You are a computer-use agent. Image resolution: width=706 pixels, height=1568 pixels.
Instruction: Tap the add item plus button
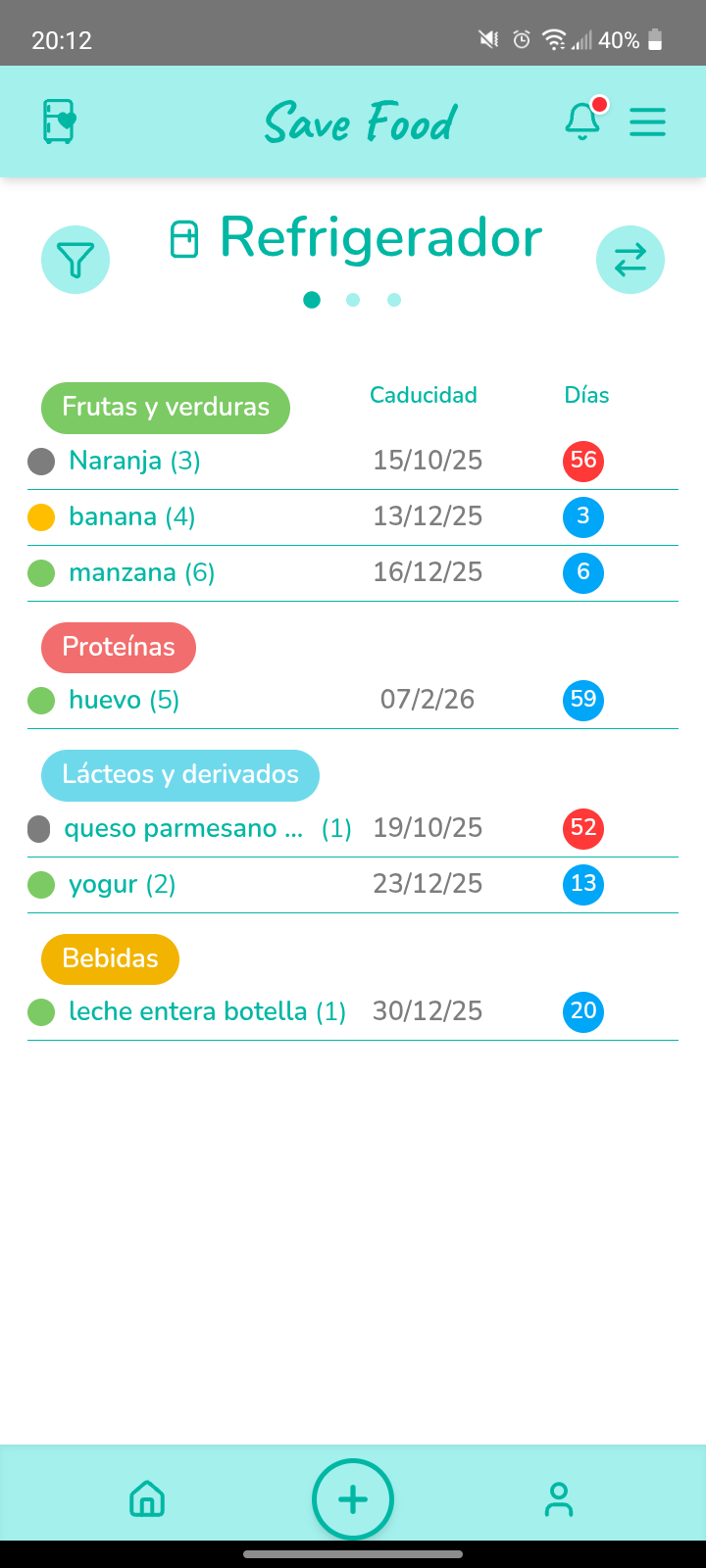(353, 1497)
